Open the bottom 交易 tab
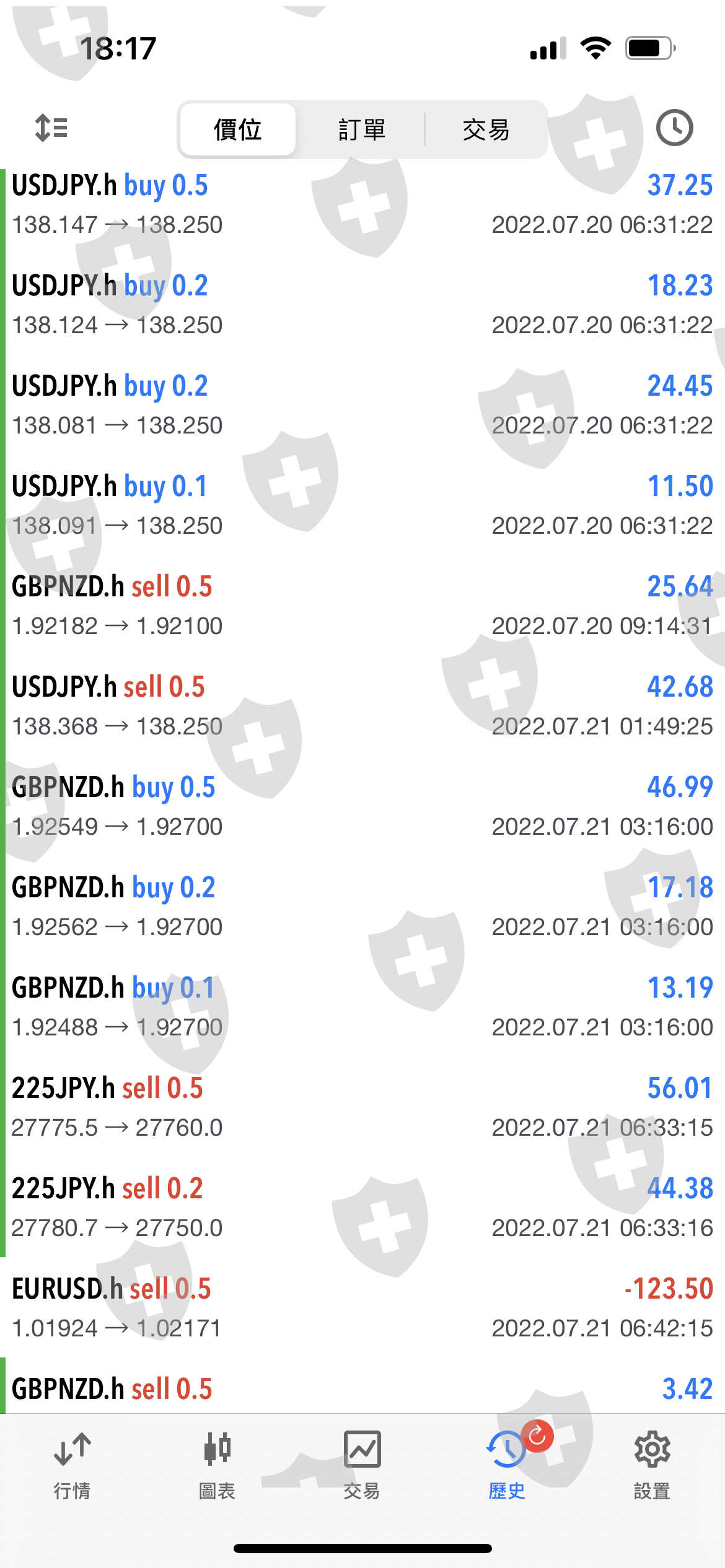The width and height of the screenshot is (725, 1568). (x=362, y=1464)
